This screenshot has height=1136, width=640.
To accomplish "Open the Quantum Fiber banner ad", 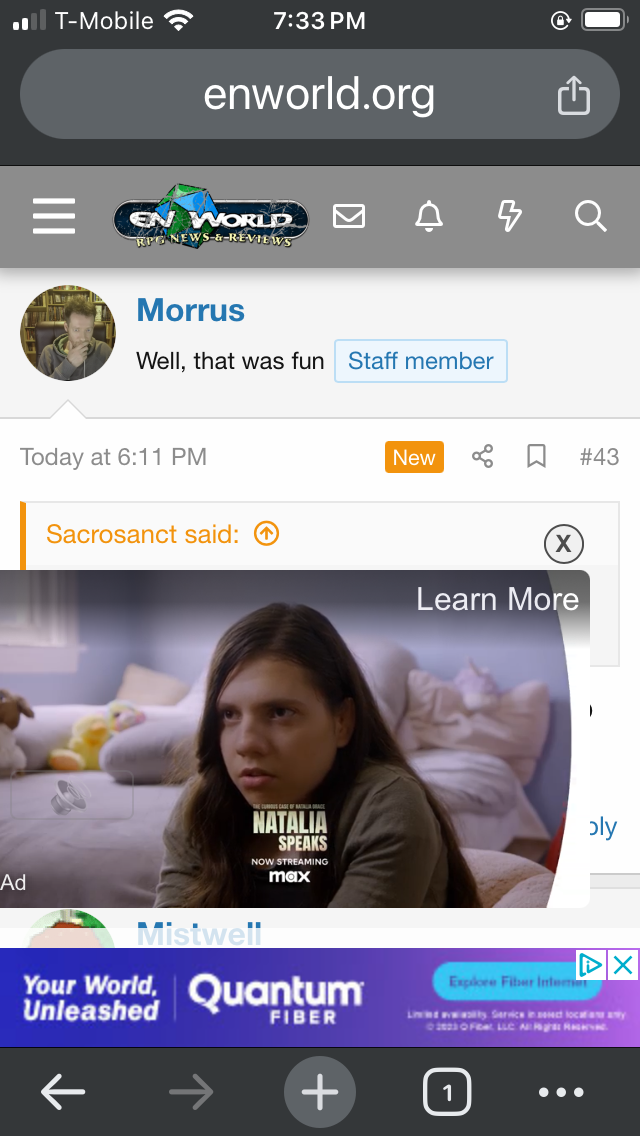I will 300,998.
